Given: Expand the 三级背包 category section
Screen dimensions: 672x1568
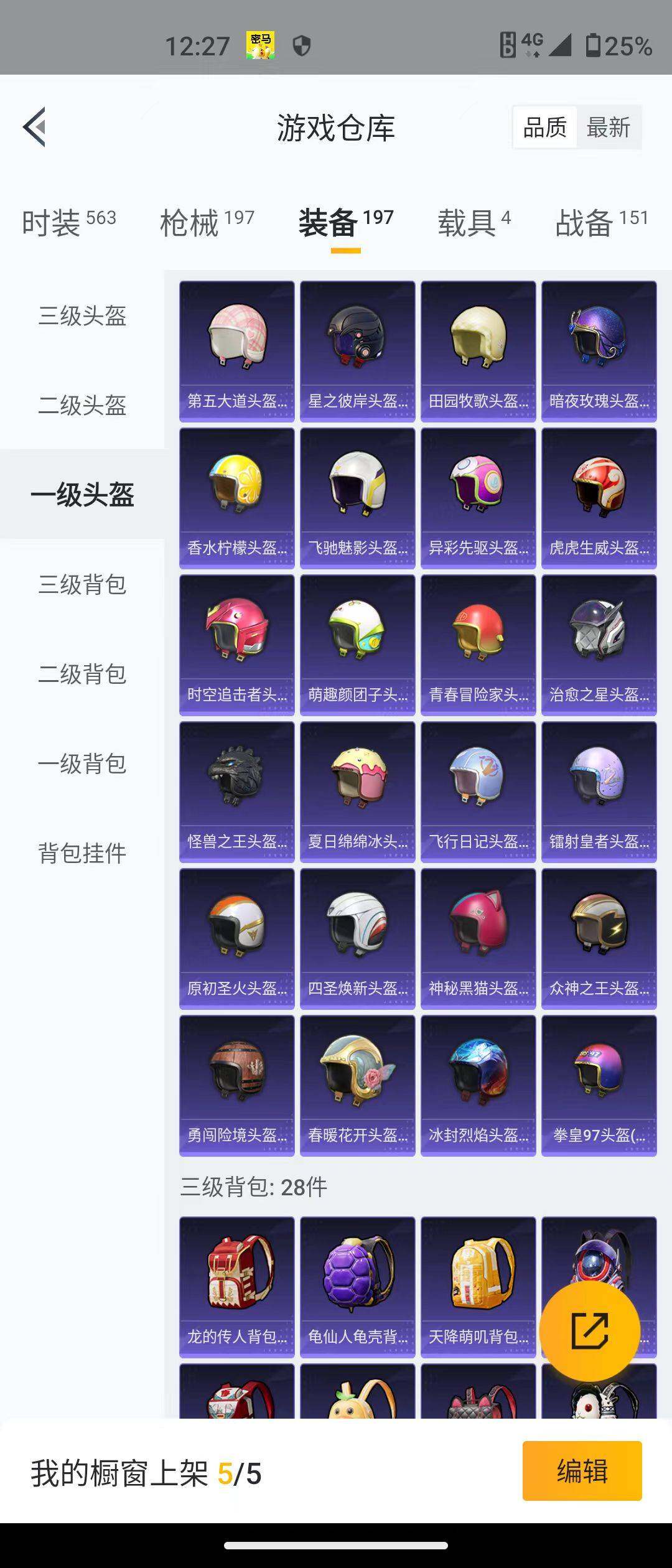Looking at the screenshot, I should pyautogui.click(x=82, y=585).
